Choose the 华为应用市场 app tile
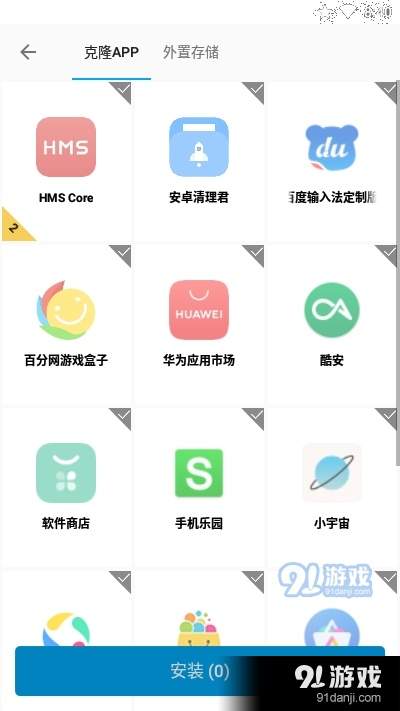 click(x=199, y=324)
